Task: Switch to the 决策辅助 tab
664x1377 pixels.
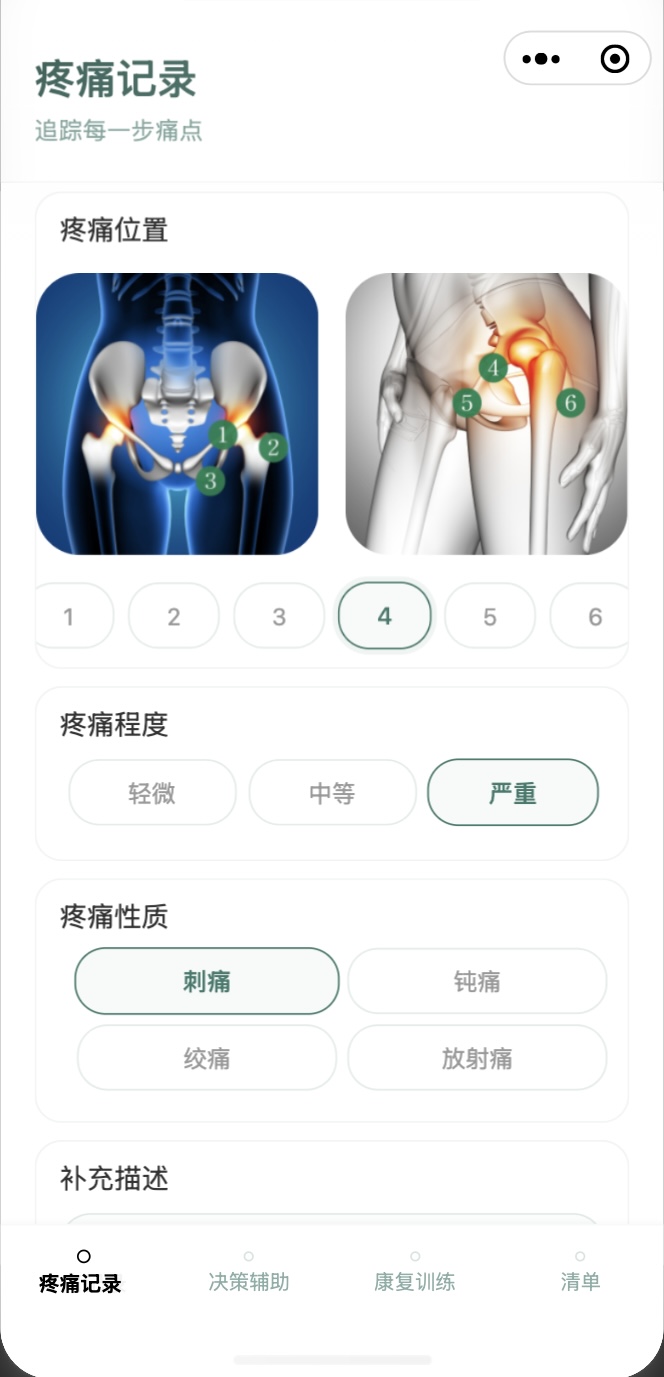Action: pyautogui.click(x=249, y=1272)
